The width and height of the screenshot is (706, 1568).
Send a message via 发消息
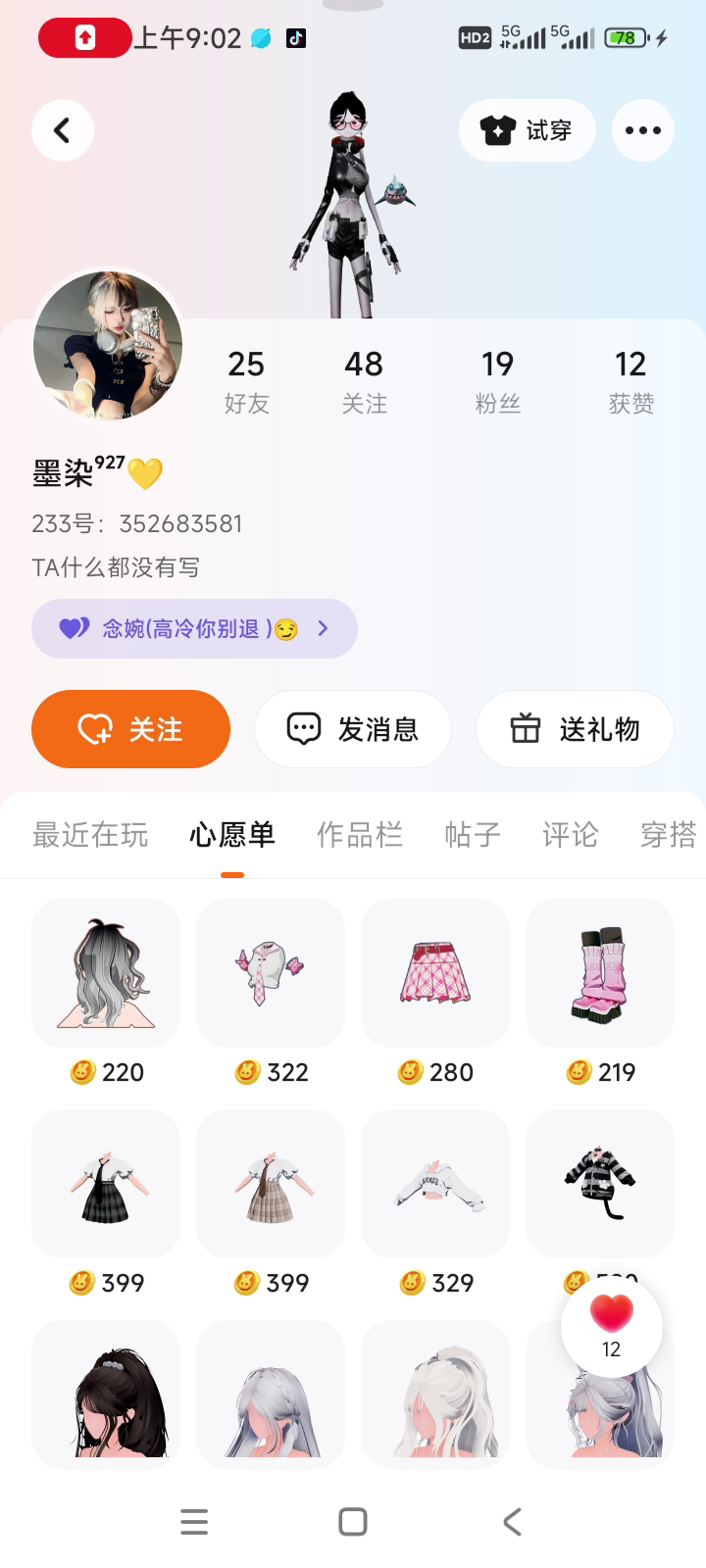(353, 729)
